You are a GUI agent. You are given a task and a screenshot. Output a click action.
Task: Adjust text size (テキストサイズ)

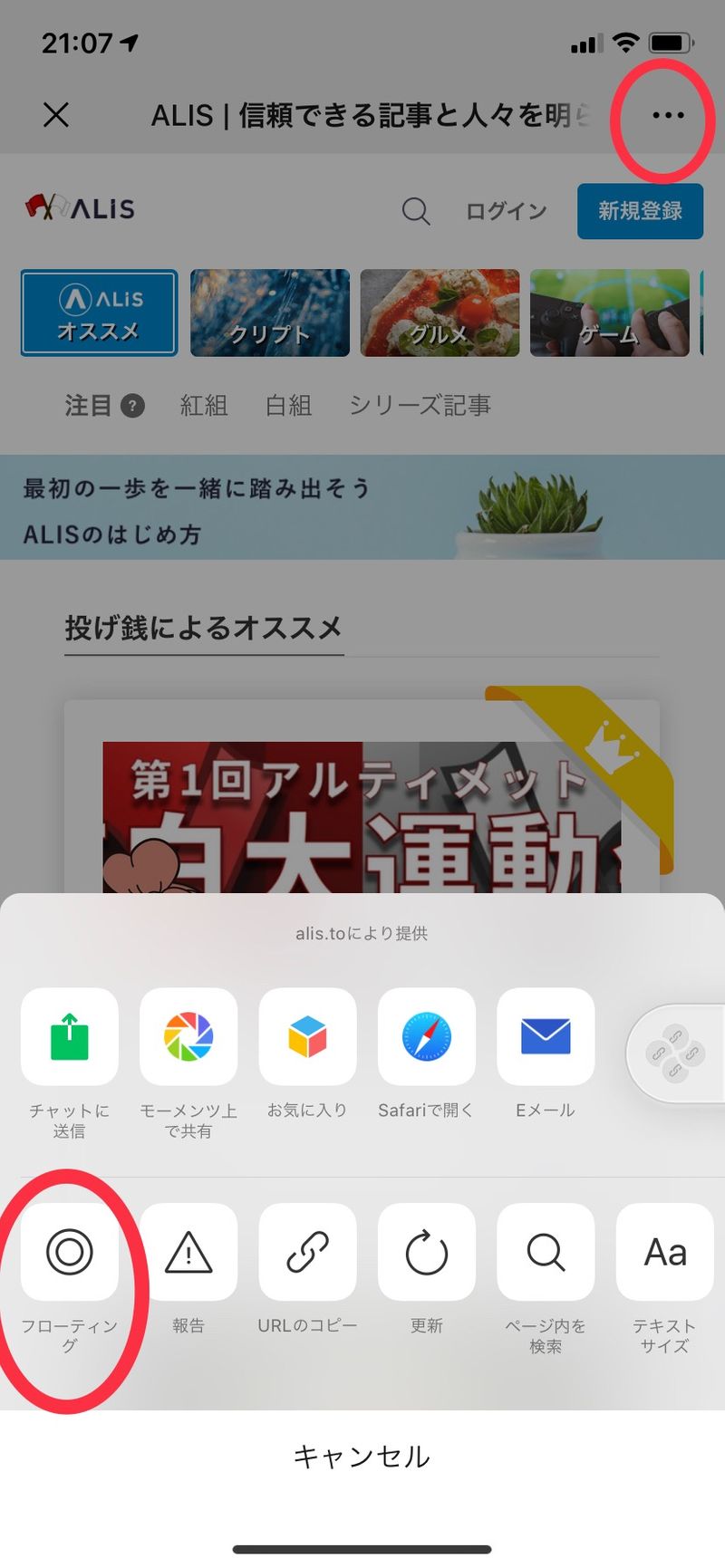coord(664,1252)
